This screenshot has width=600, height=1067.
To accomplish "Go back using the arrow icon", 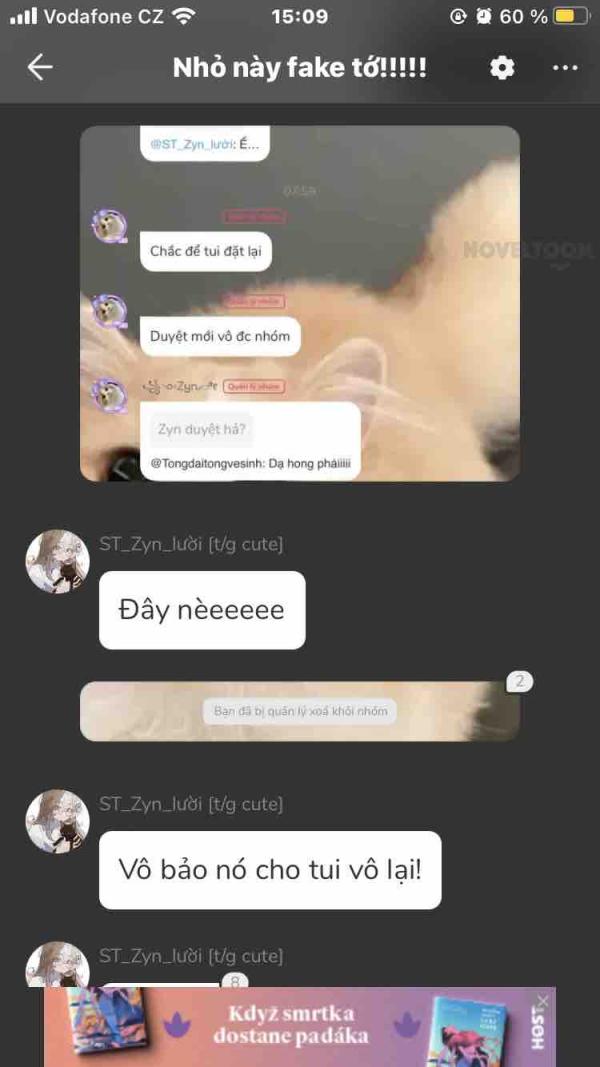I will pos(40,68).
